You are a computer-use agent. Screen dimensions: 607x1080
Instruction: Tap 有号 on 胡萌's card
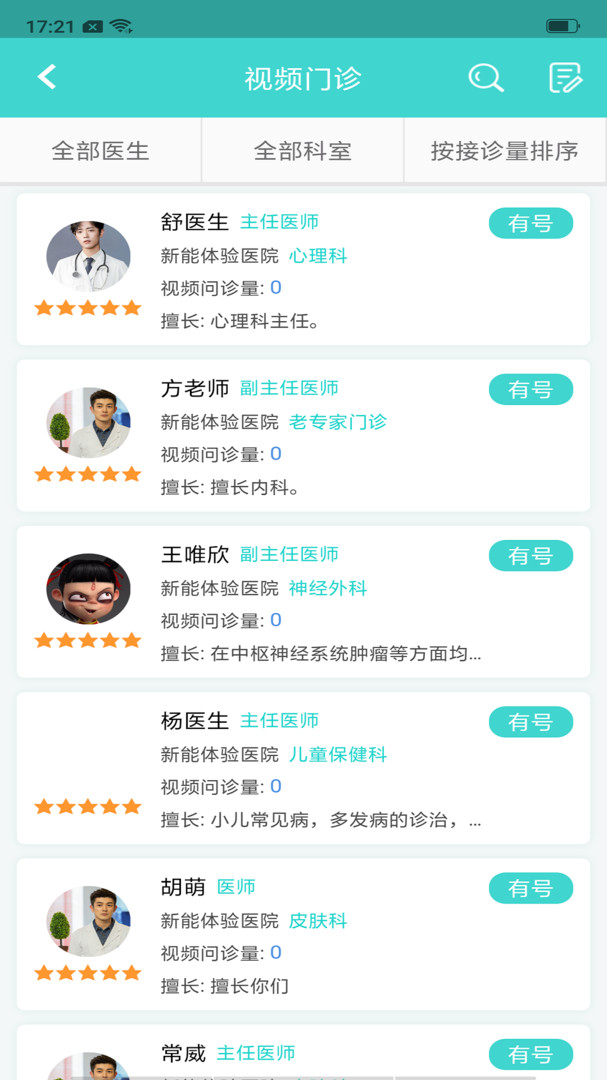coord(531,888)
